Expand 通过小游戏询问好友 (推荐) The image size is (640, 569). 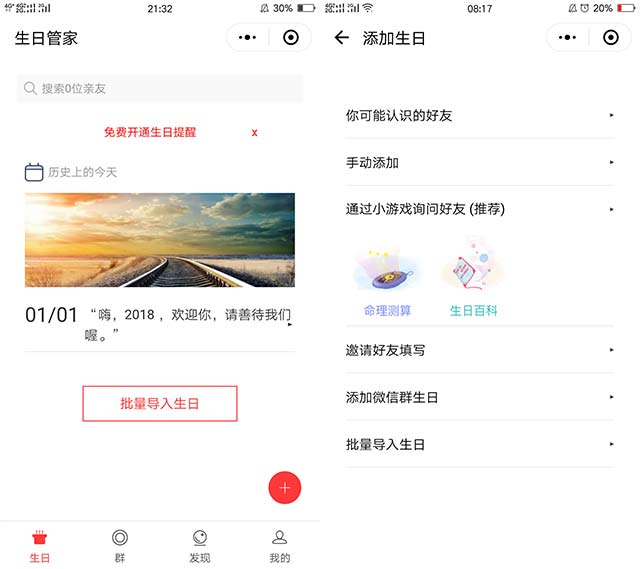click(480, 210)
